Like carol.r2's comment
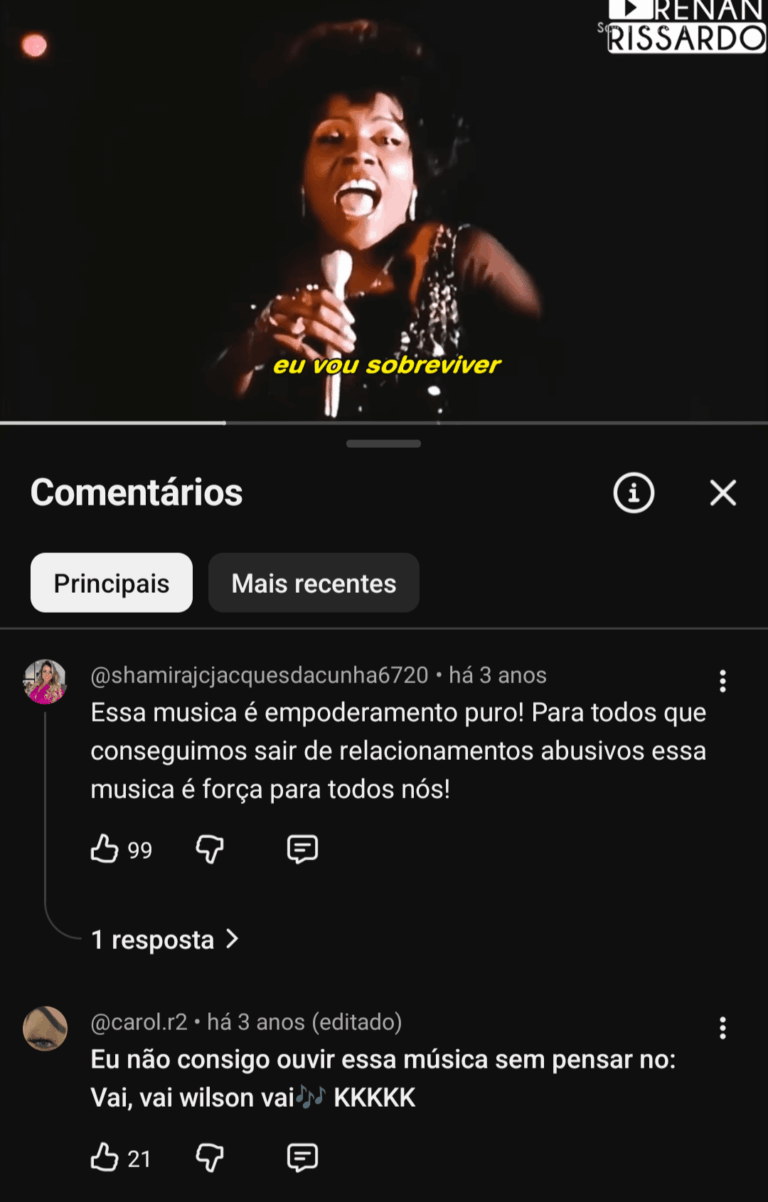Image resolution: width=768 pixels, height=1202 pixels. (105, 1158)
